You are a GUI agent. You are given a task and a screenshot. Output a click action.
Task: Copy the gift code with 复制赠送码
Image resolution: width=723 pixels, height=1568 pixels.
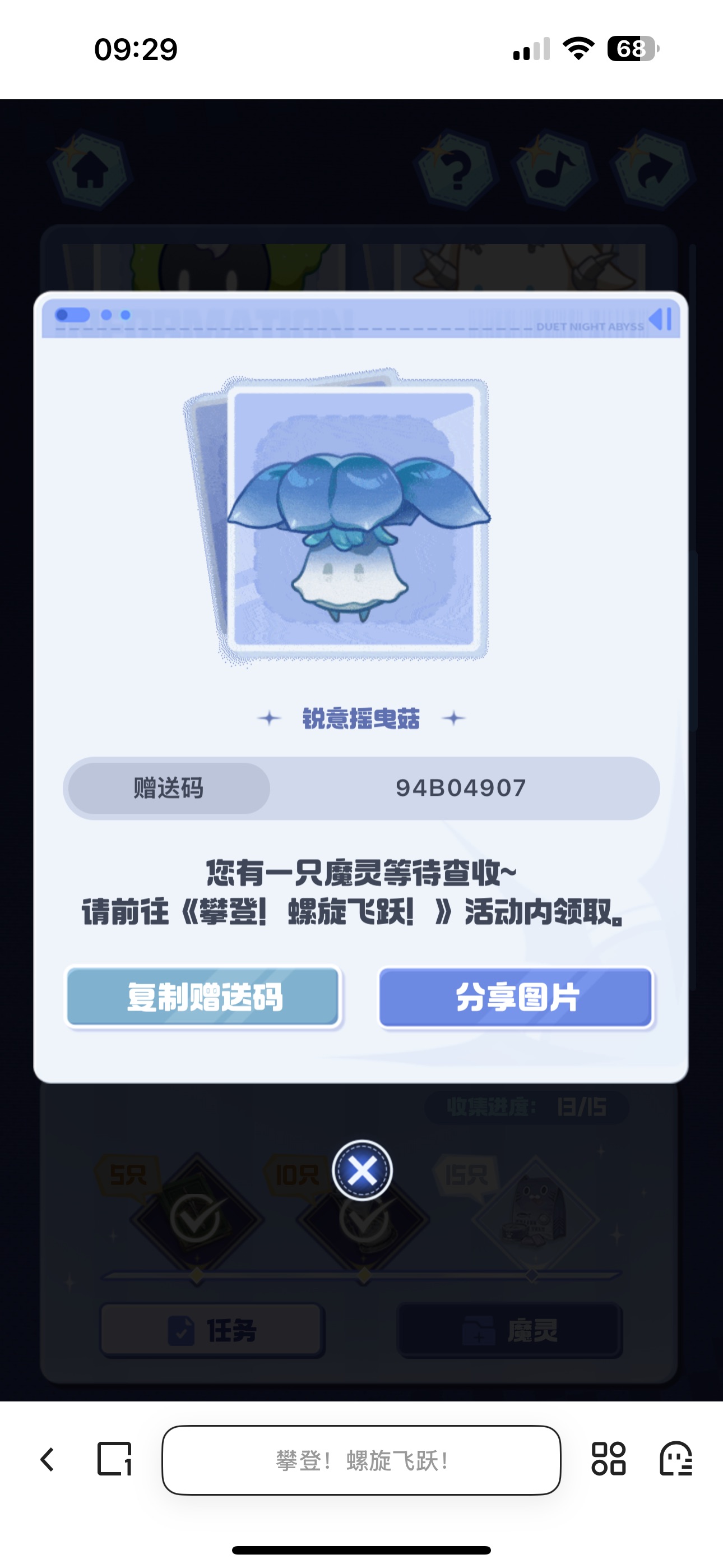point(203,998)
